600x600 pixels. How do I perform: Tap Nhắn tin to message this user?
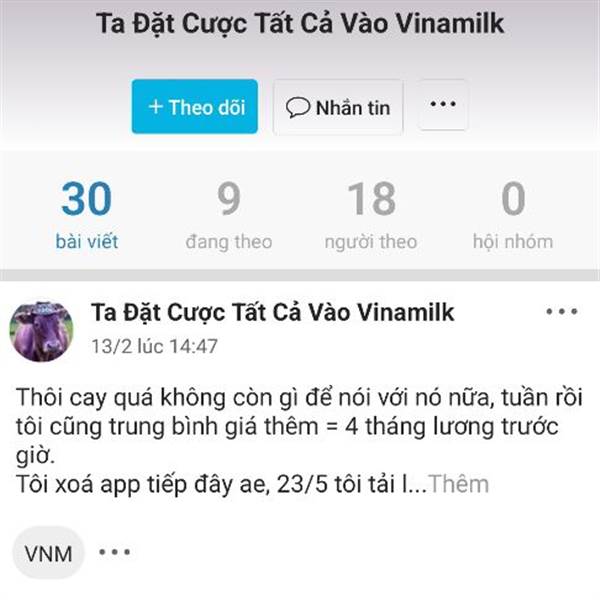coord(338,107)
